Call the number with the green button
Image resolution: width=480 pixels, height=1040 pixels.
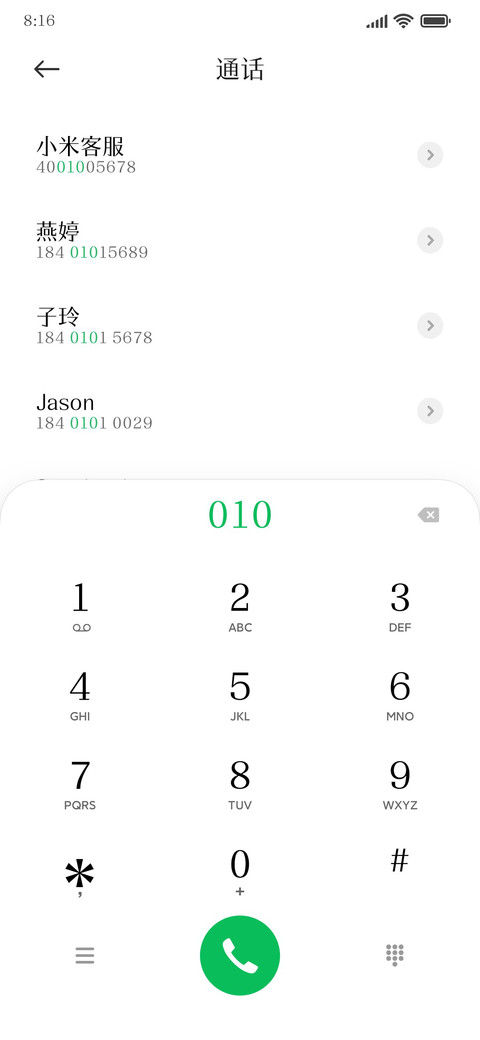pyautogui.click(x=240, y=955)
